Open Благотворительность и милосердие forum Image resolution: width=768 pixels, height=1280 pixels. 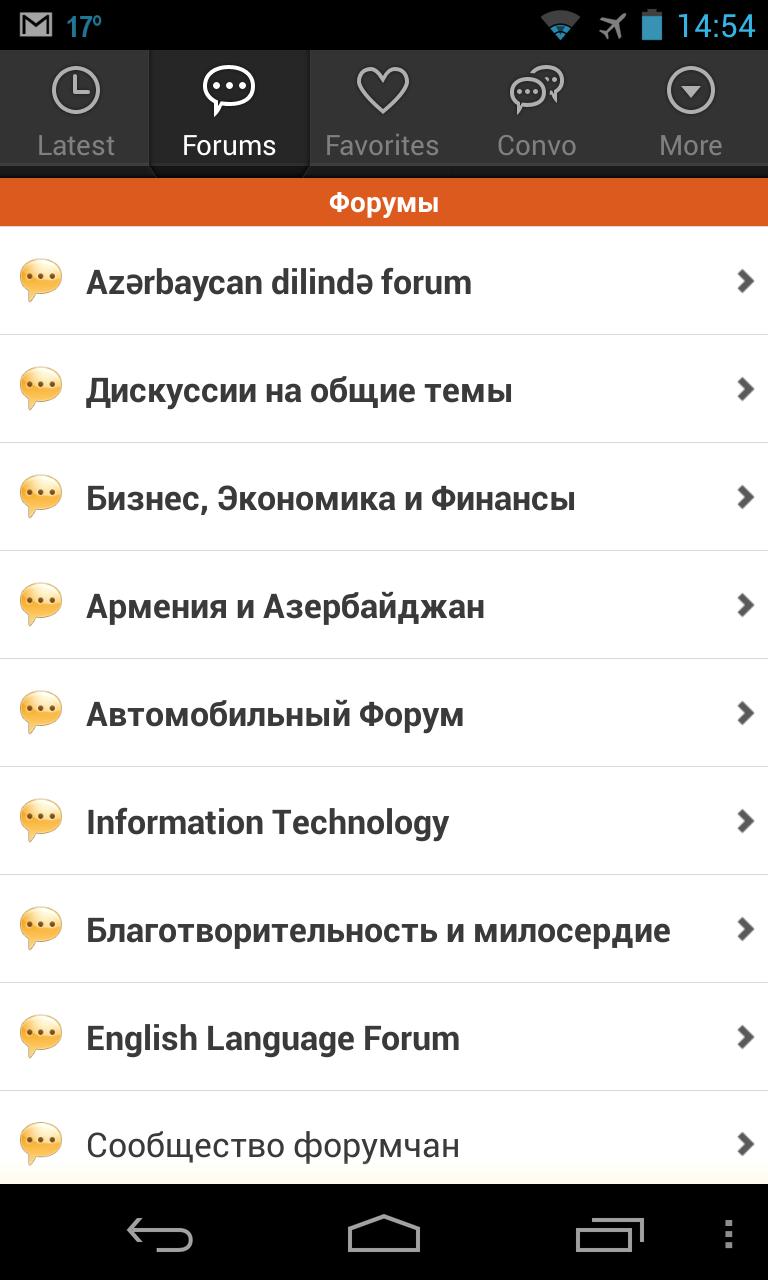click(x=384, y=930)
